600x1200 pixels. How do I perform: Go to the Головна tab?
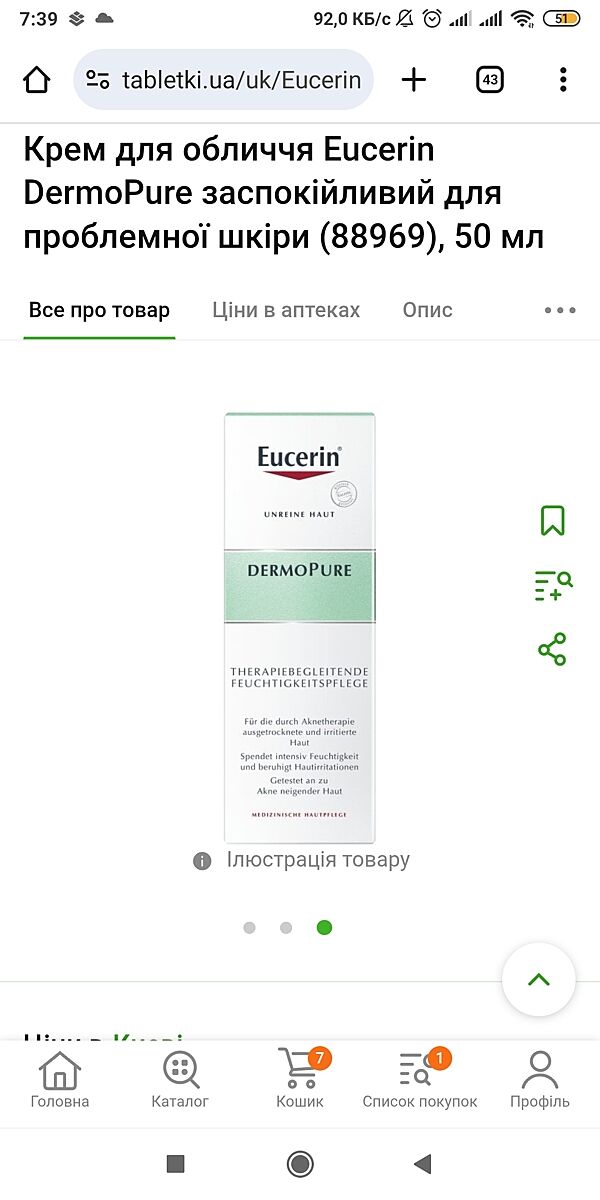[x=60, y=1080]
